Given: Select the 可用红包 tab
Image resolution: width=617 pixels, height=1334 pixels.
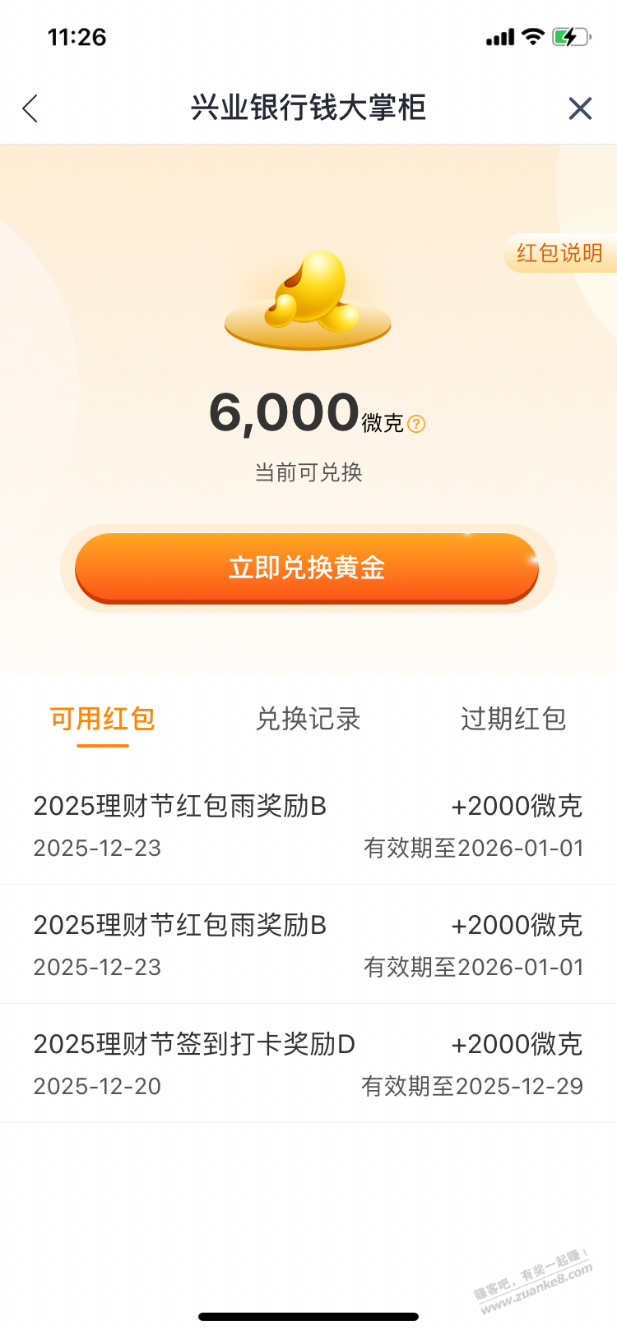Looking at the screenshot, I should (x=102, y=718).
